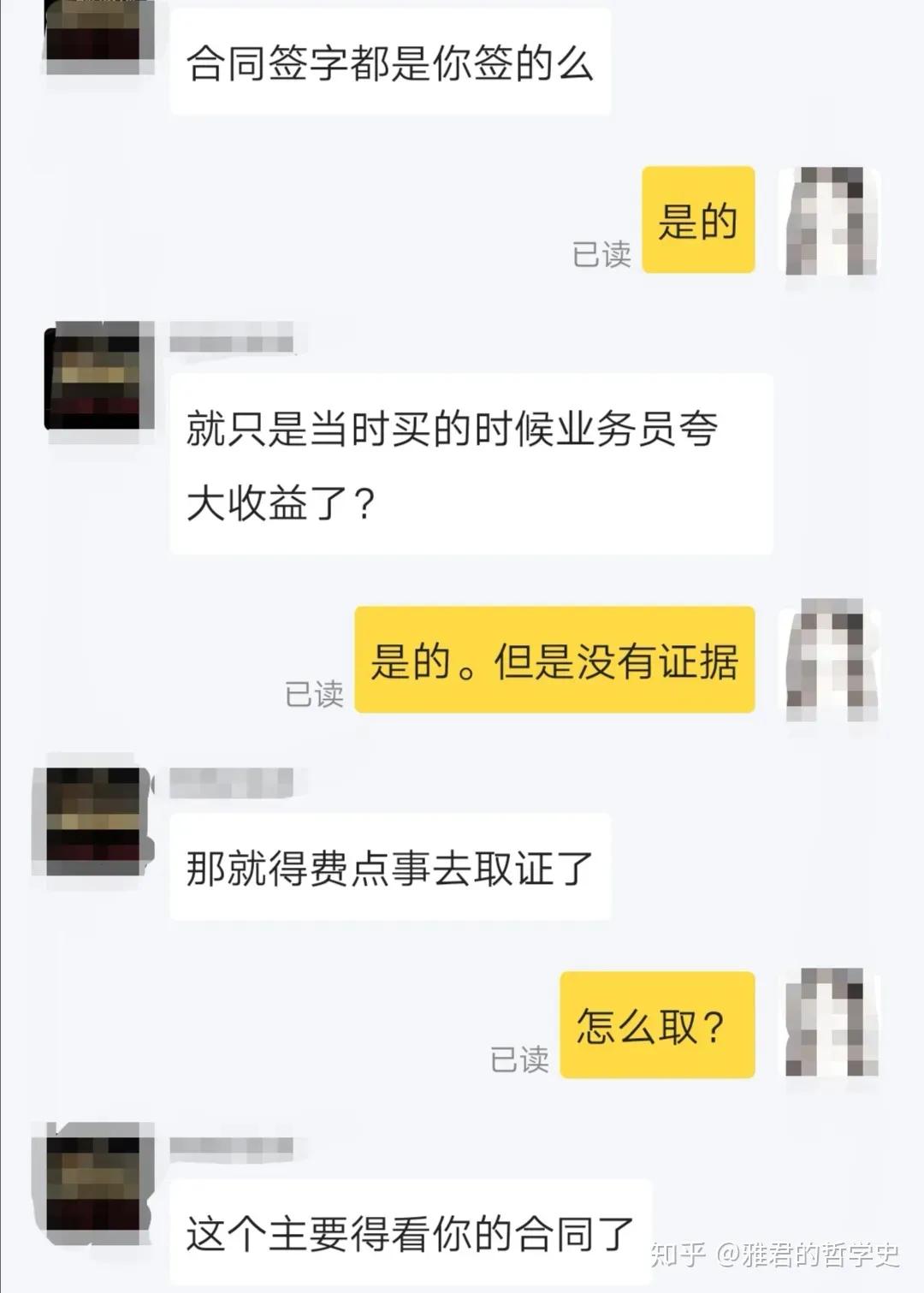924x1293 pixels.
Task: Select the yellow '是的' reply bubble
Action: (697, 221)
